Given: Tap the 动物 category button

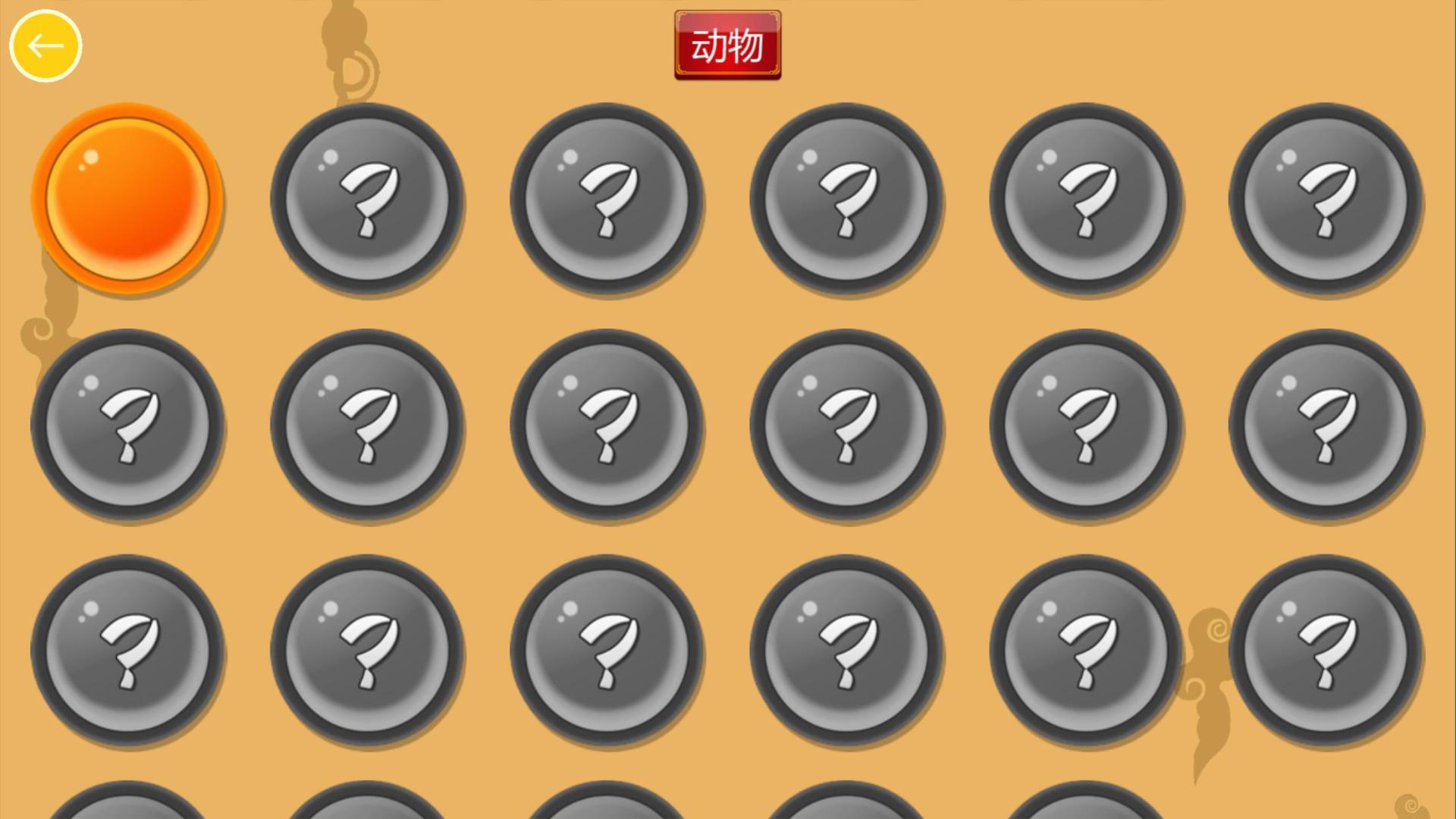Looking at the screenshot, I should (727, 45).
